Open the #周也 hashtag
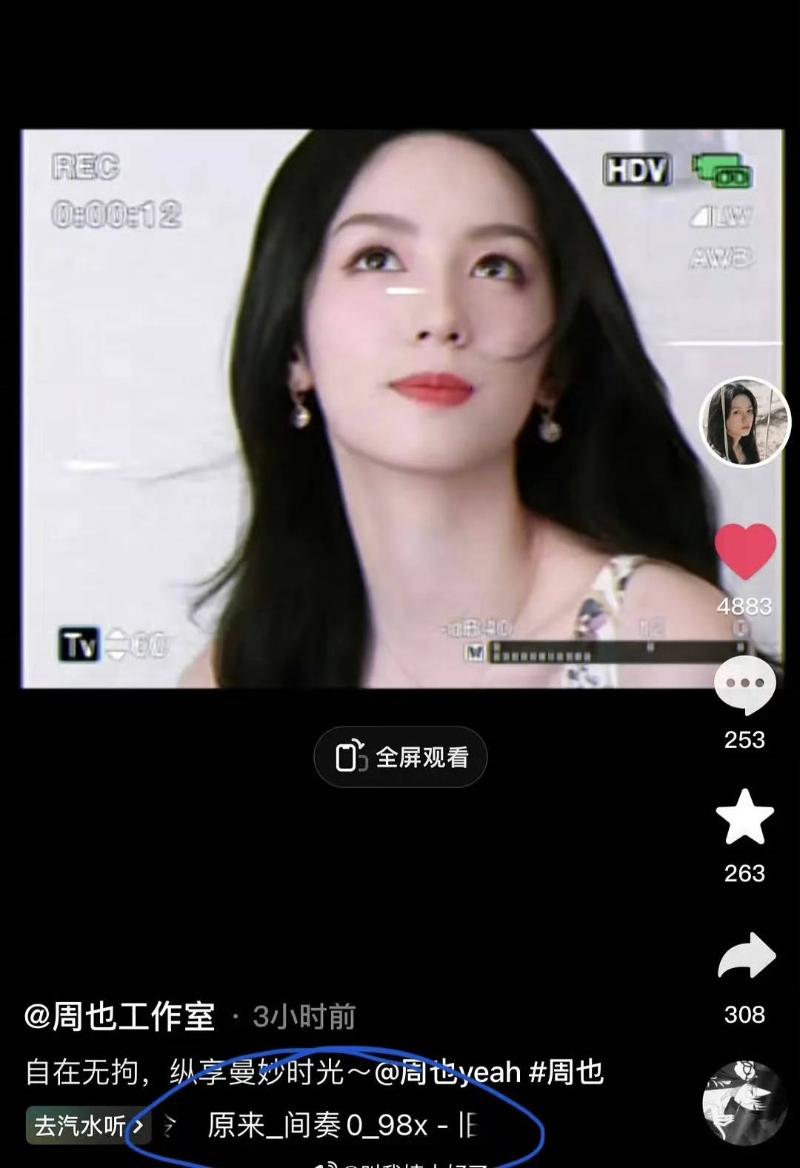 pos(565,1073)
